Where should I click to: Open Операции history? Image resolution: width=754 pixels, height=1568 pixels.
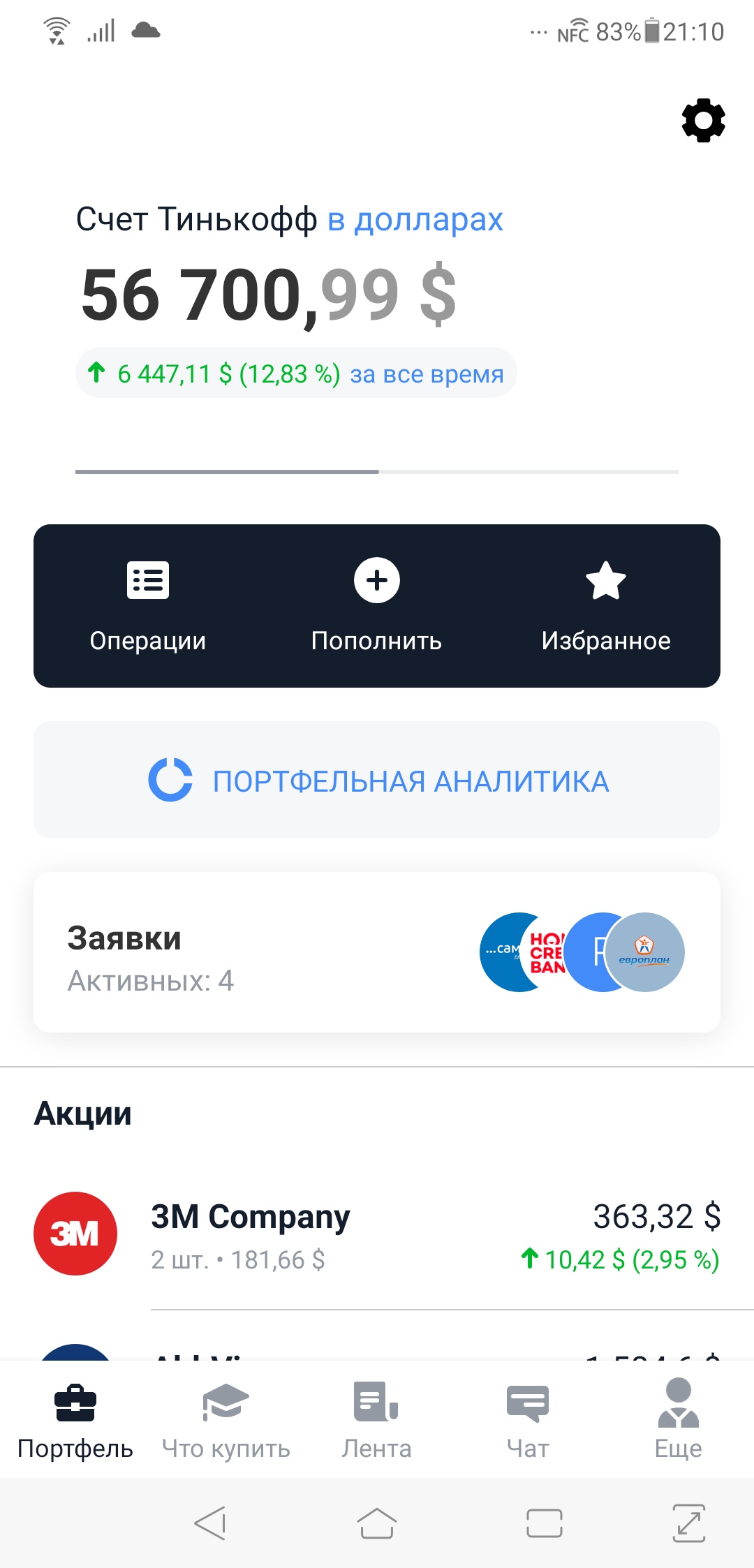pos(148,606)
